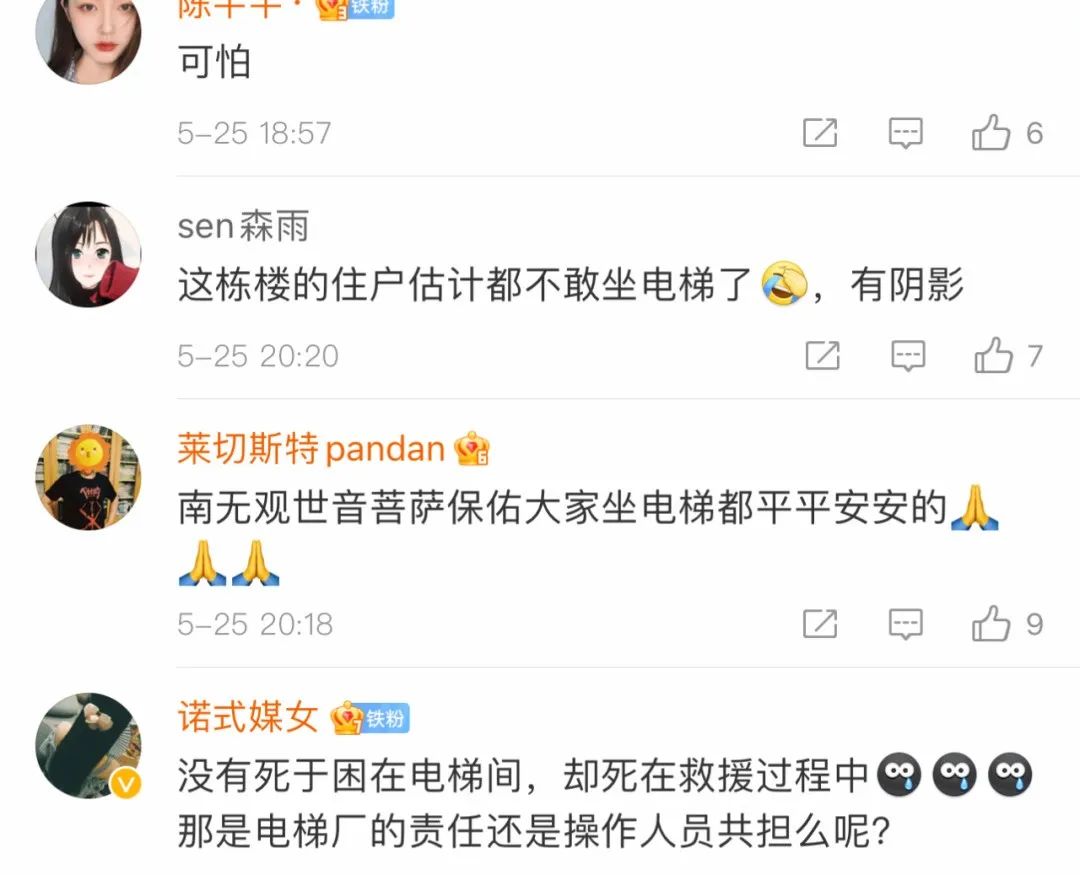The height and width of the screenshot is (875, 1080).
Task: Tap sen森雨's username
Action: tap(243, 226)
